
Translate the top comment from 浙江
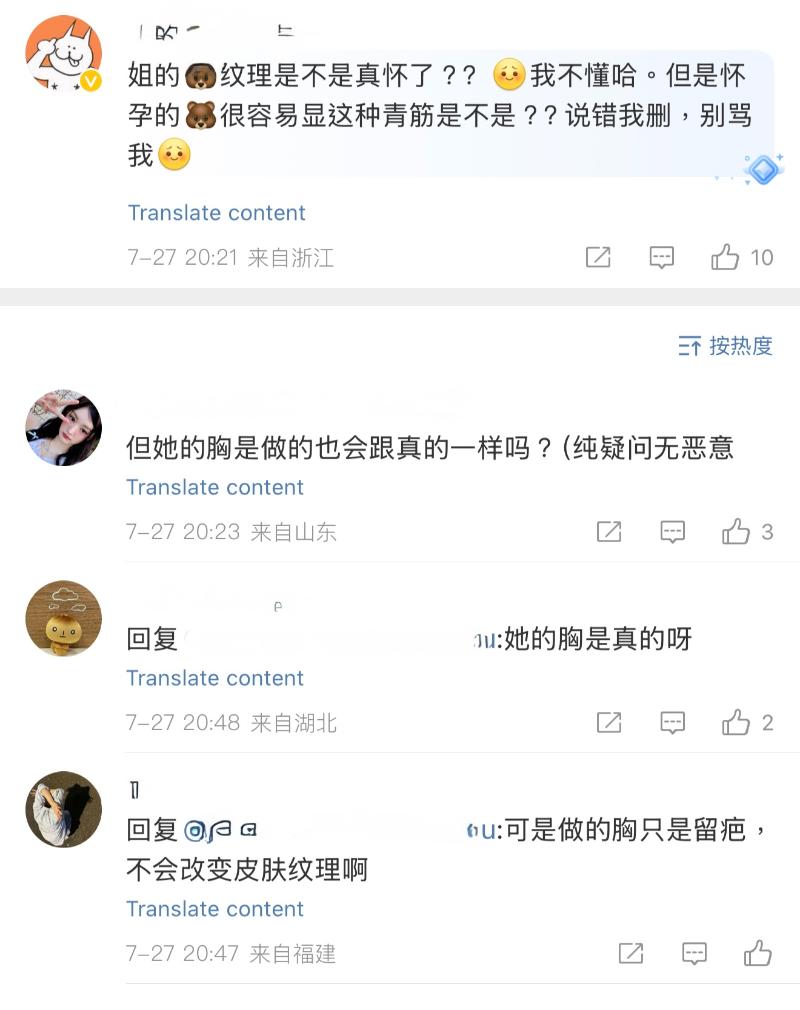click(x=216, y=213)
